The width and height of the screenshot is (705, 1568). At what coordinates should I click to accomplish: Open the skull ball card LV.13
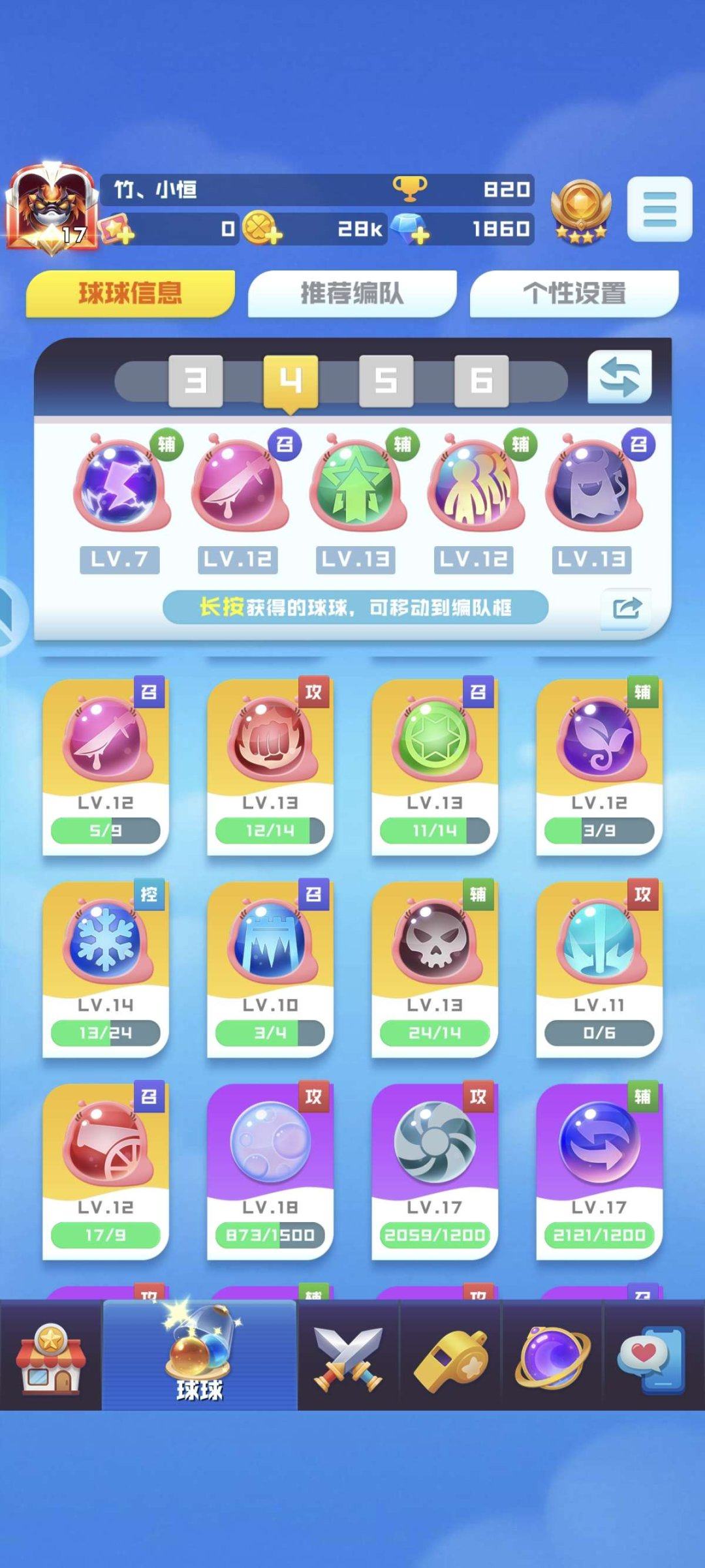(x=435, y=969)
